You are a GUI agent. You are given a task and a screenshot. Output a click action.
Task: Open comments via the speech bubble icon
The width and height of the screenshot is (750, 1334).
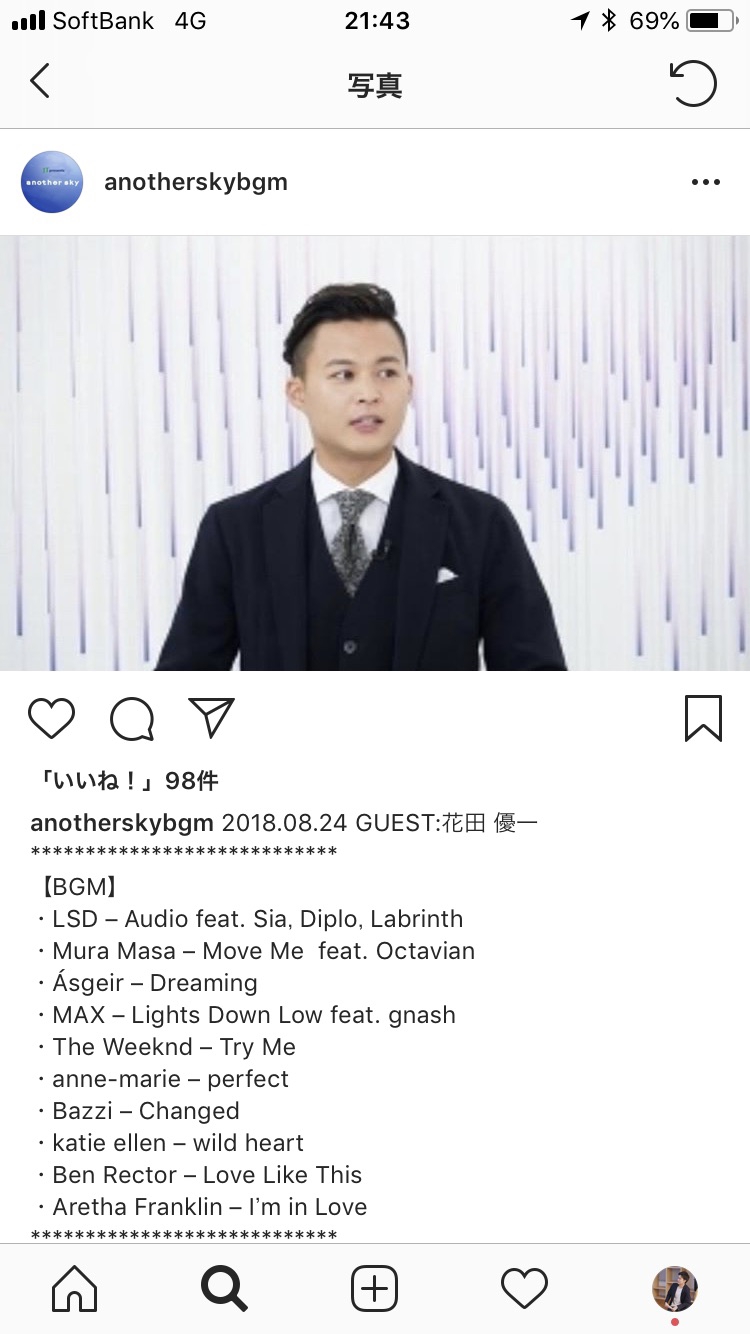(132, 718)
